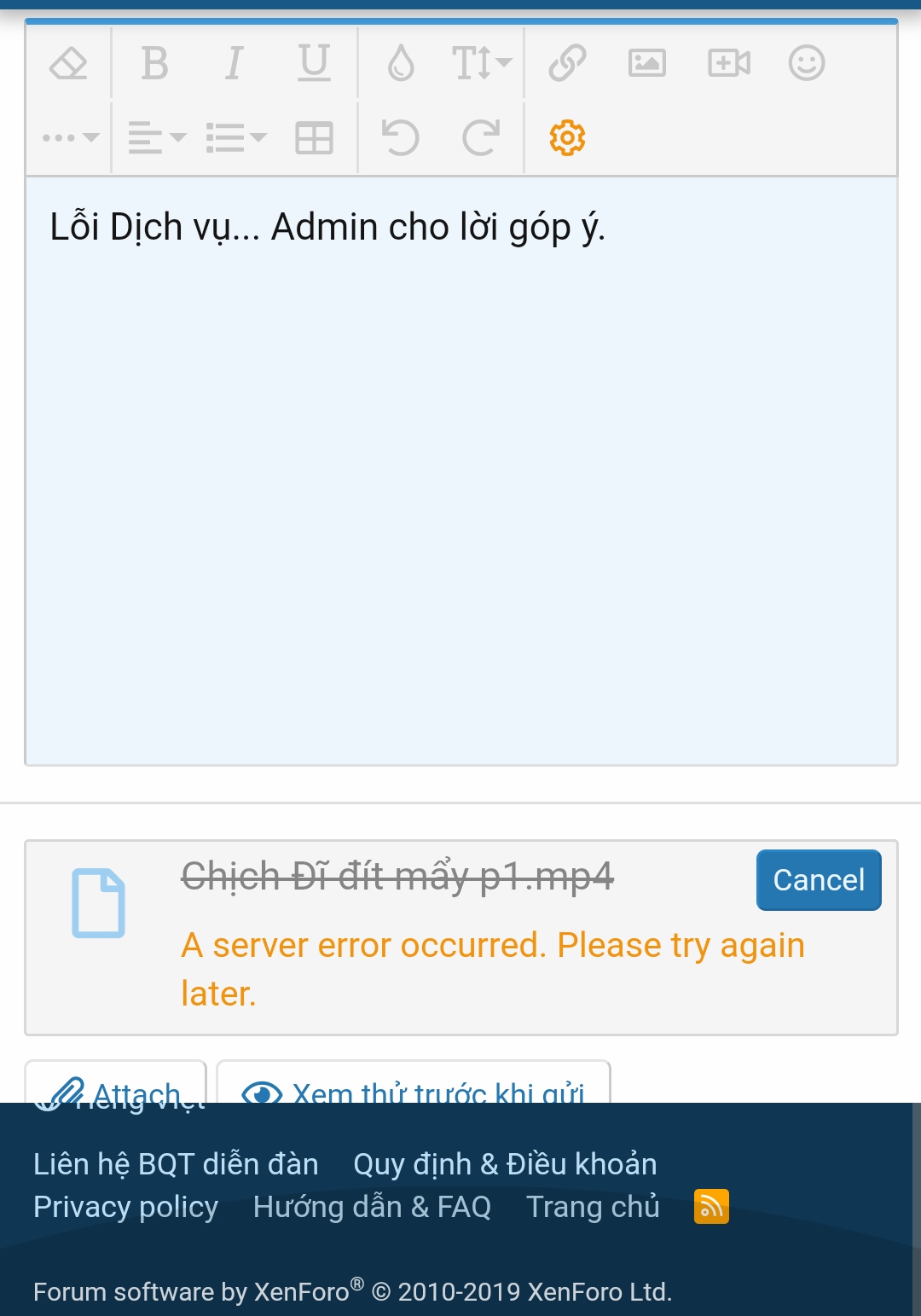Apply italic formatting

pyautogui.click(x=234, y=63)
